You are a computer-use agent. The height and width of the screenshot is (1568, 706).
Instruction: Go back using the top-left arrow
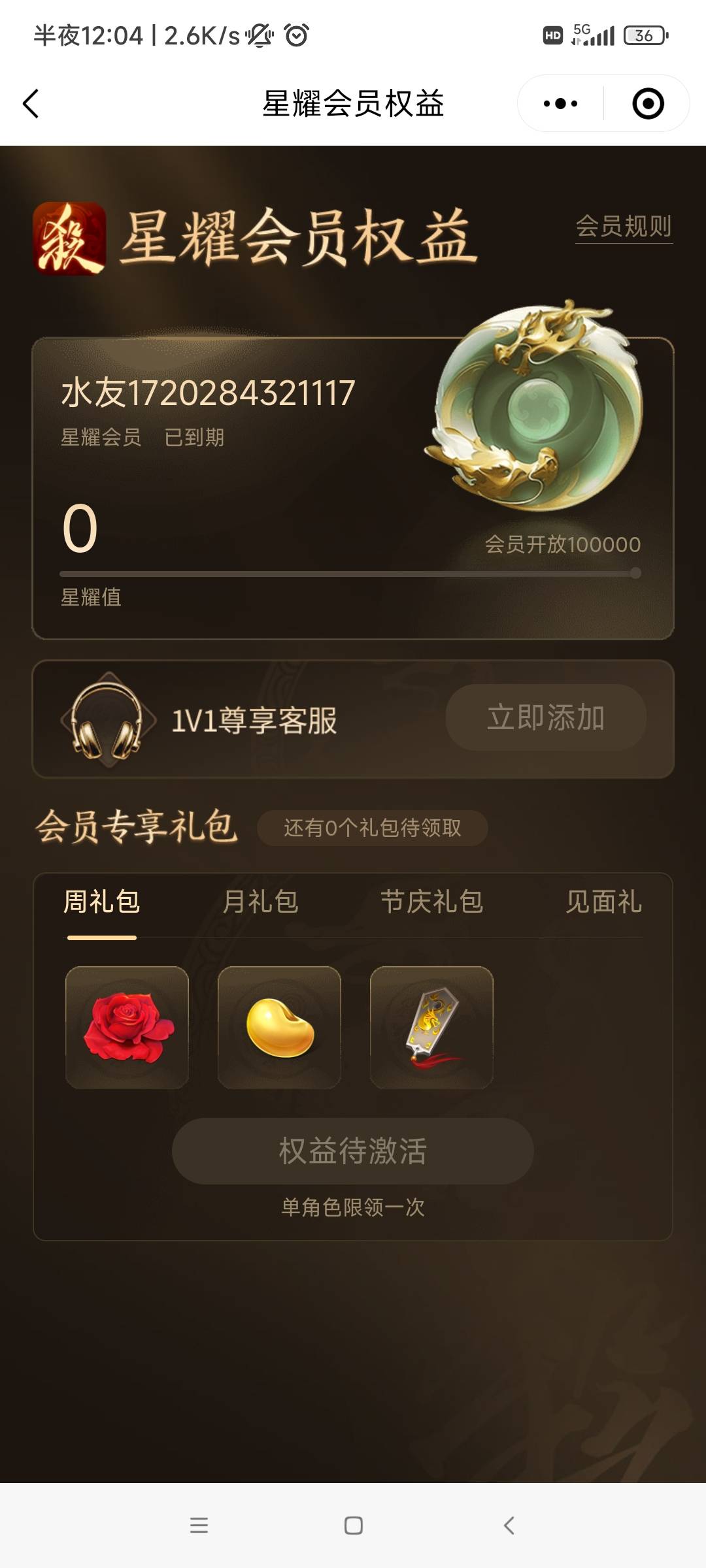[31, 104]
